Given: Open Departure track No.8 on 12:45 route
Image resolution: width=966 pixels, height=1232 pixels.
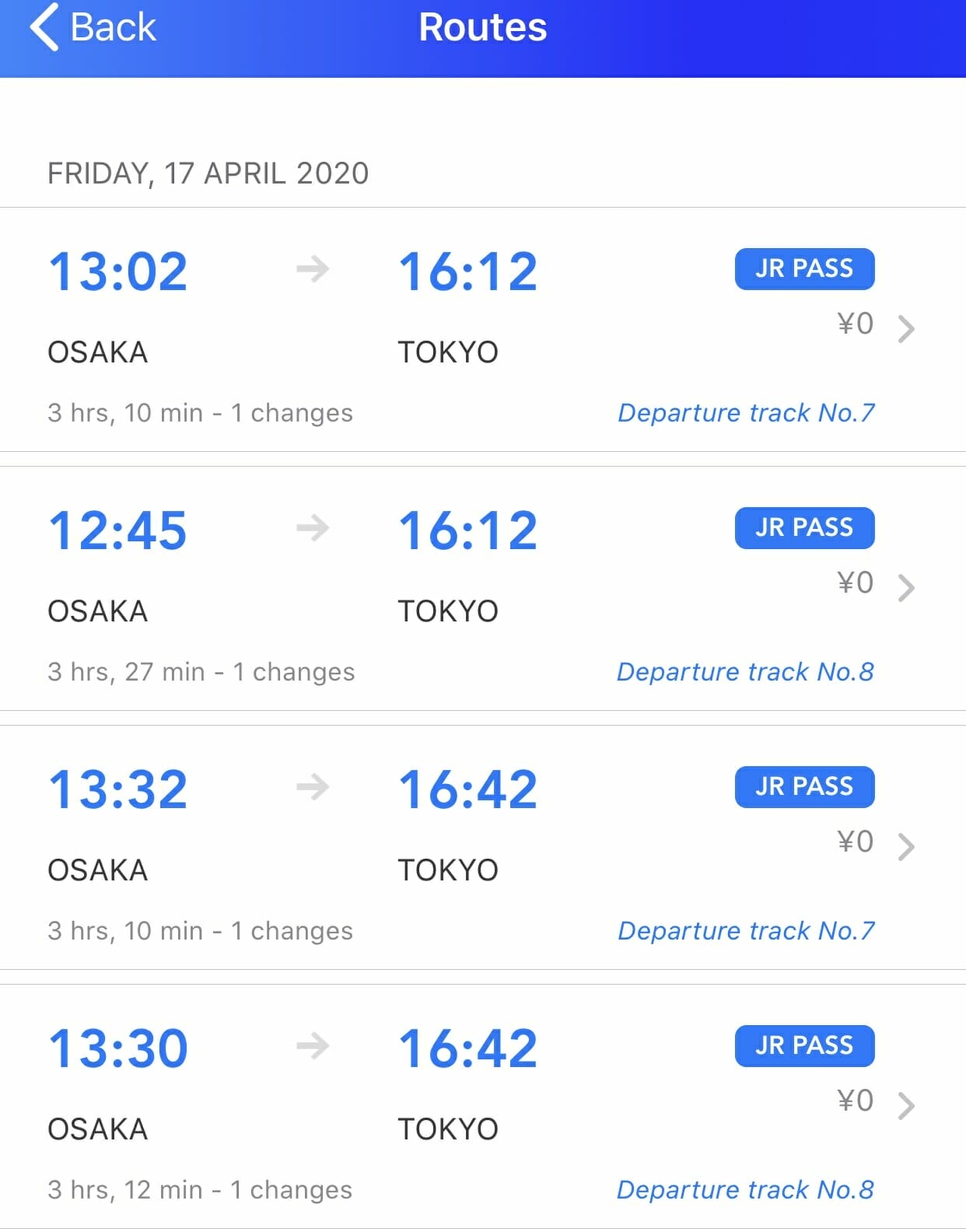Looking at the screenshot, I should 746,672.
